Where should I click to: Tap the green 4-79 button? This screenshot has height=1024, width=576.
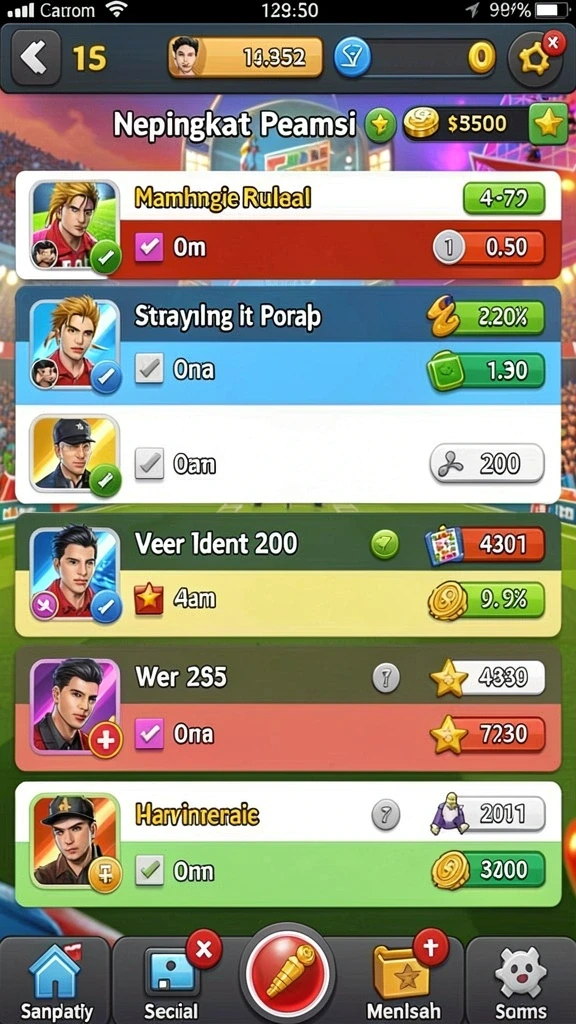pos(504,198)
